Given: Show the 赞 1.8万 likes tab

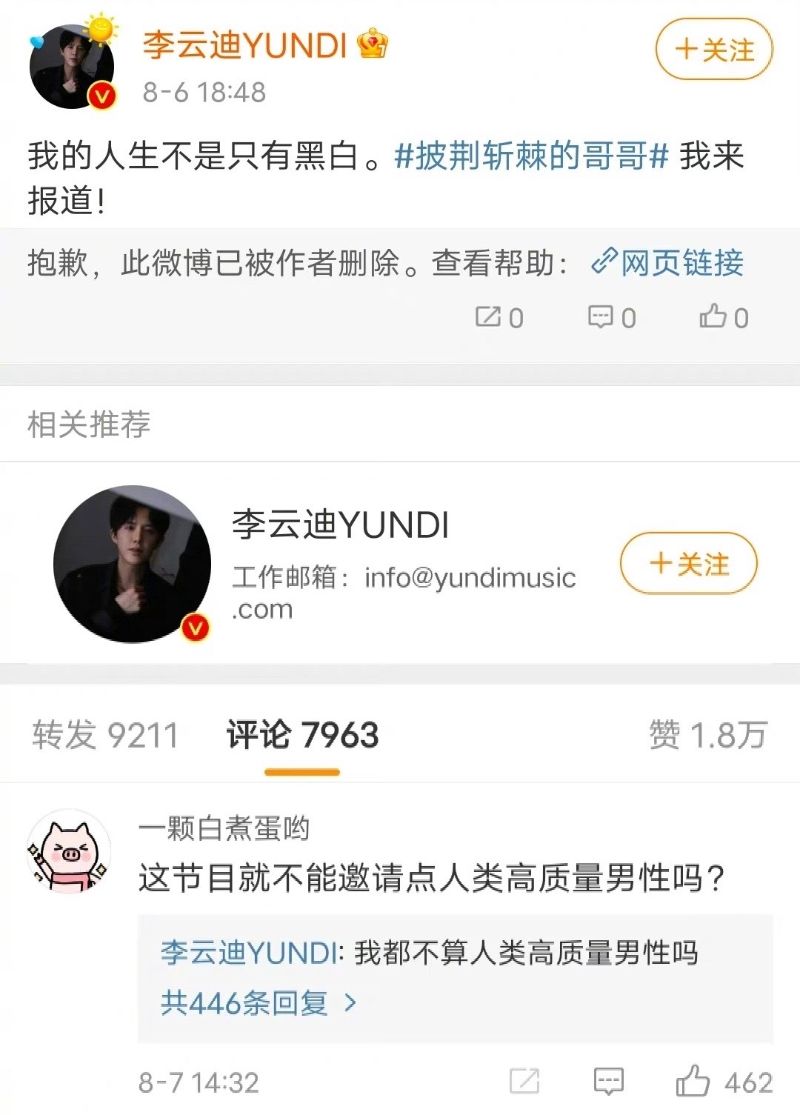Looking at the screenshot, I should (707, 735).
